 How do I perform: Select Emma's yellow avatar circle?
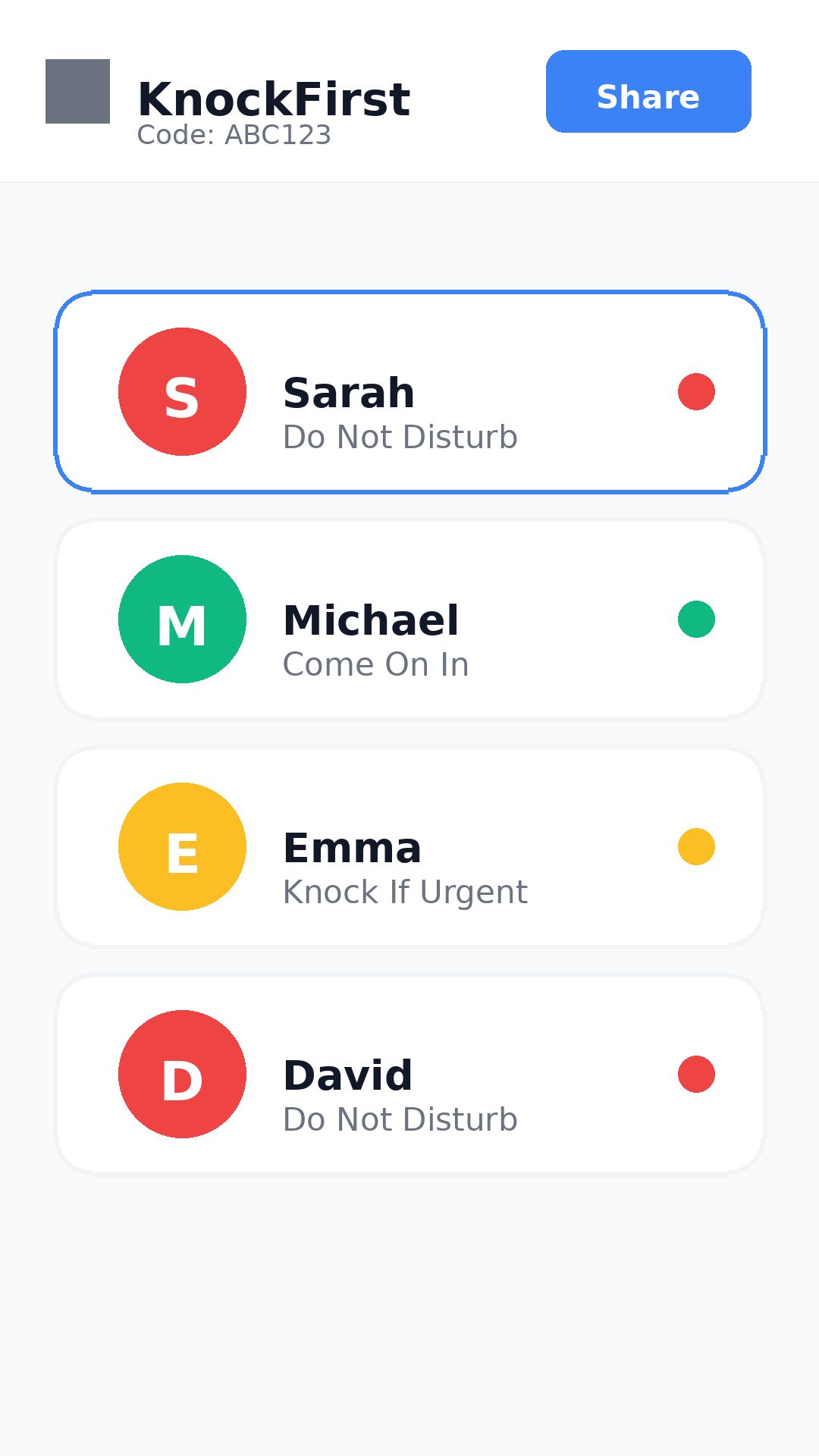[x=182, y=846]
